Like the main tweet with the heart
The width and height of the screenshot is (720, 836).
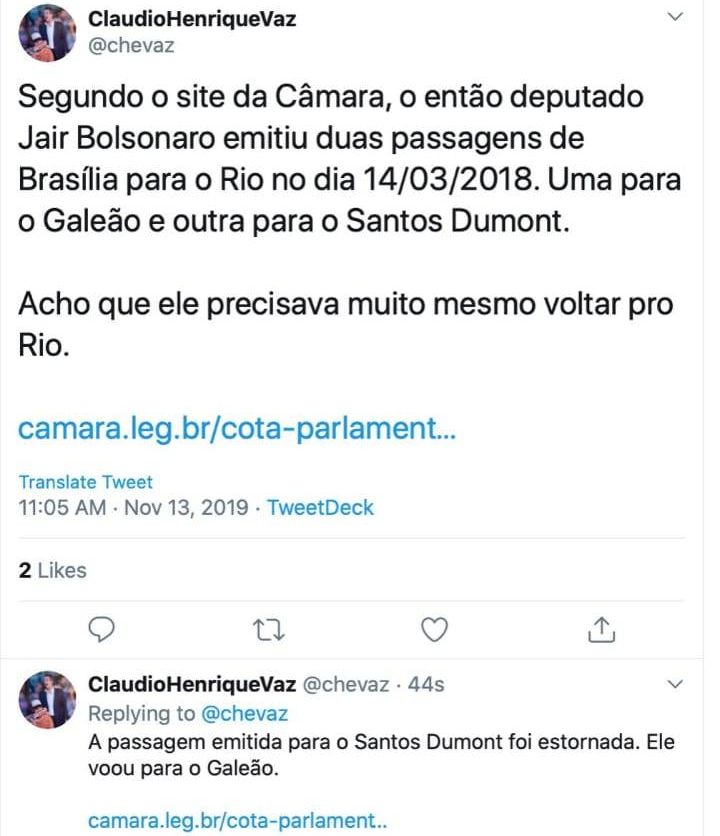click(434, 629)
